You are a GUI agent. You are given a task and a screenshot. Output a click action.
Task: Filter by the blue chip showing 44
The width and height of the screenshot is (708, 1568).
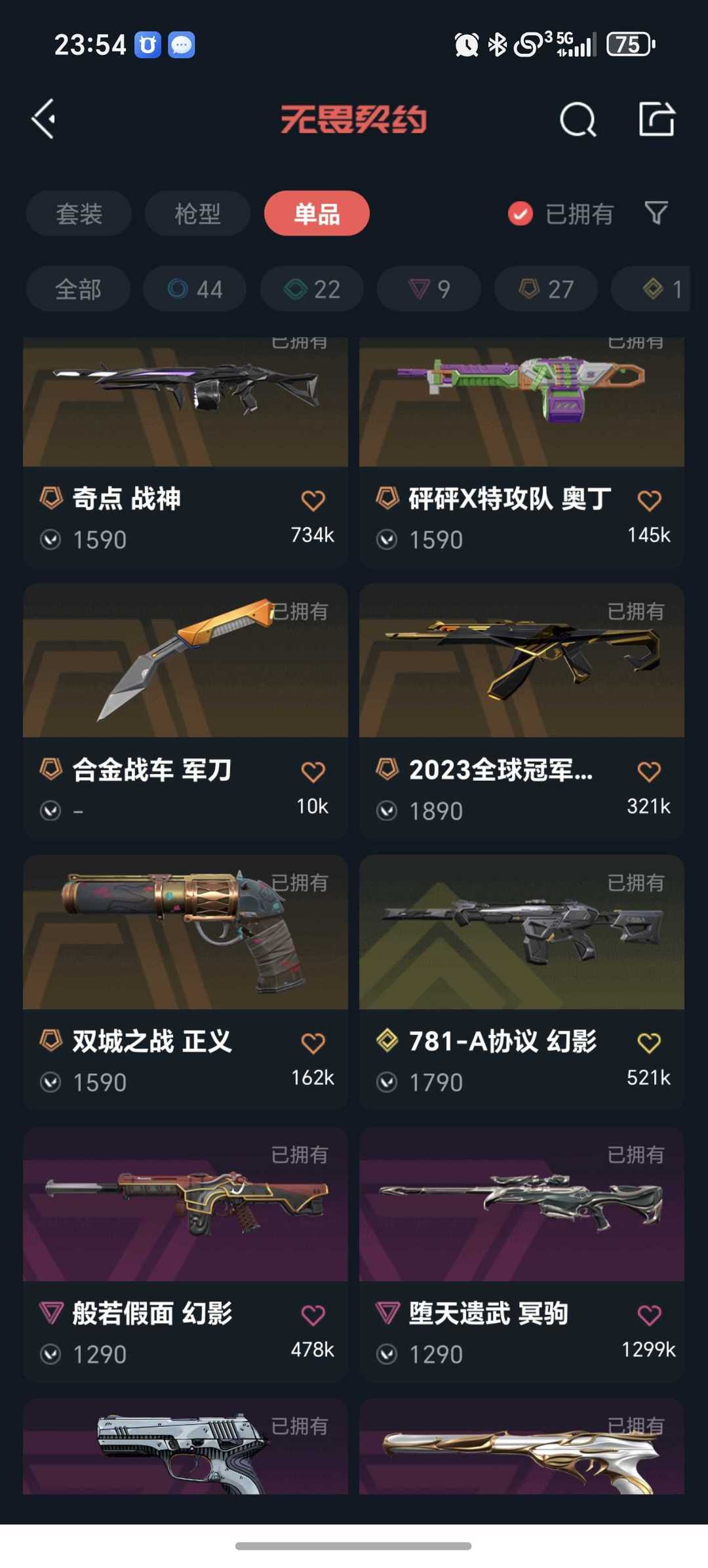pos(195,289)
